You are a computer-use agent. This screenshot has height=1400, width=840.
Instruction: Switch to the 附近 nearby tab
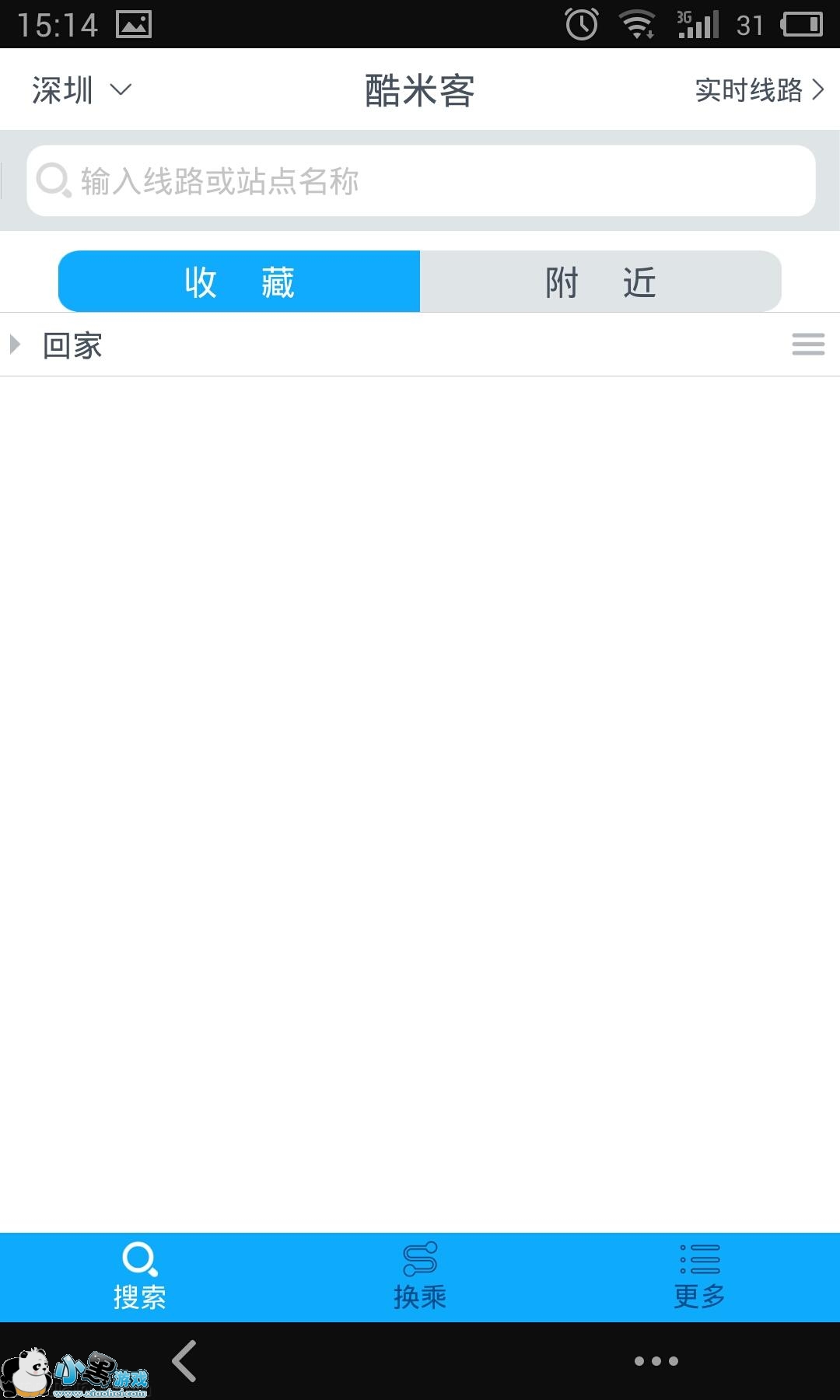click(600, 282)
